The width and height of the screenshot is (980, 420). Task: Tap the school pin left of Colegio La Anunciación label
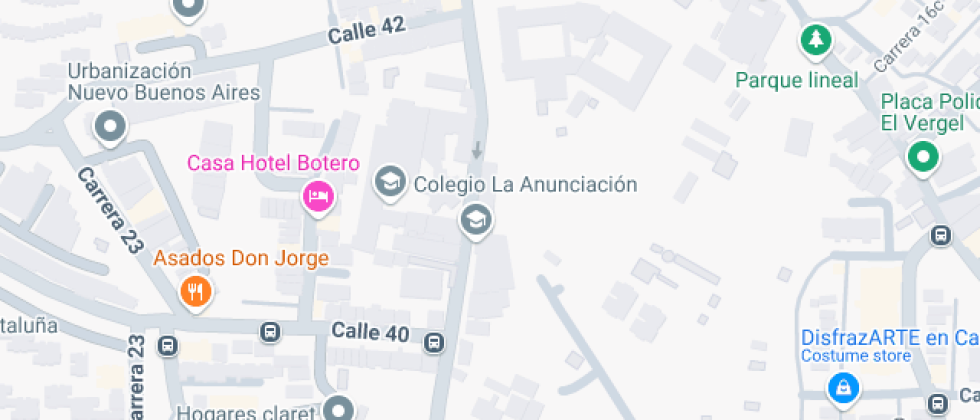391,182
